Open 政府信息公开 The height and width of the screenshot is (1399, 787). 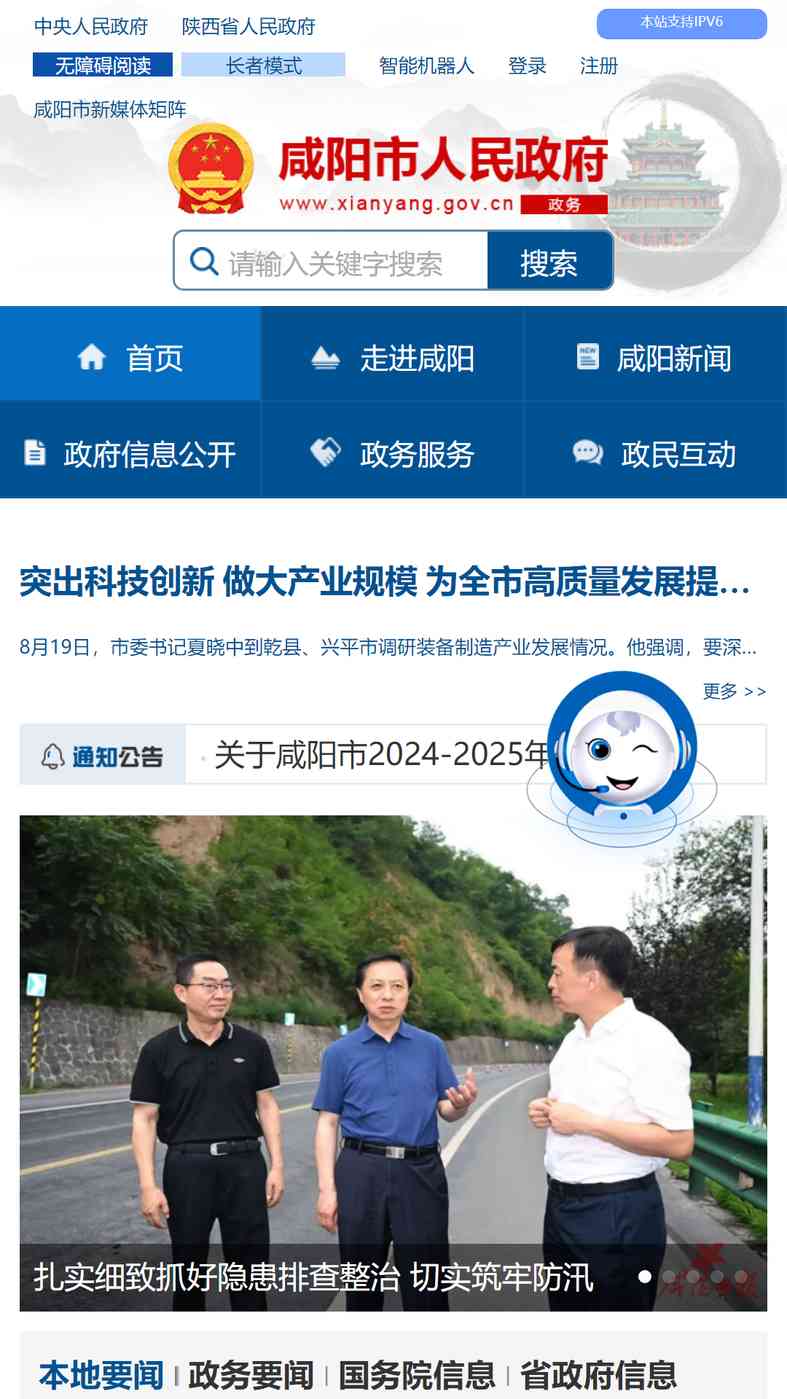click(131, 451)
